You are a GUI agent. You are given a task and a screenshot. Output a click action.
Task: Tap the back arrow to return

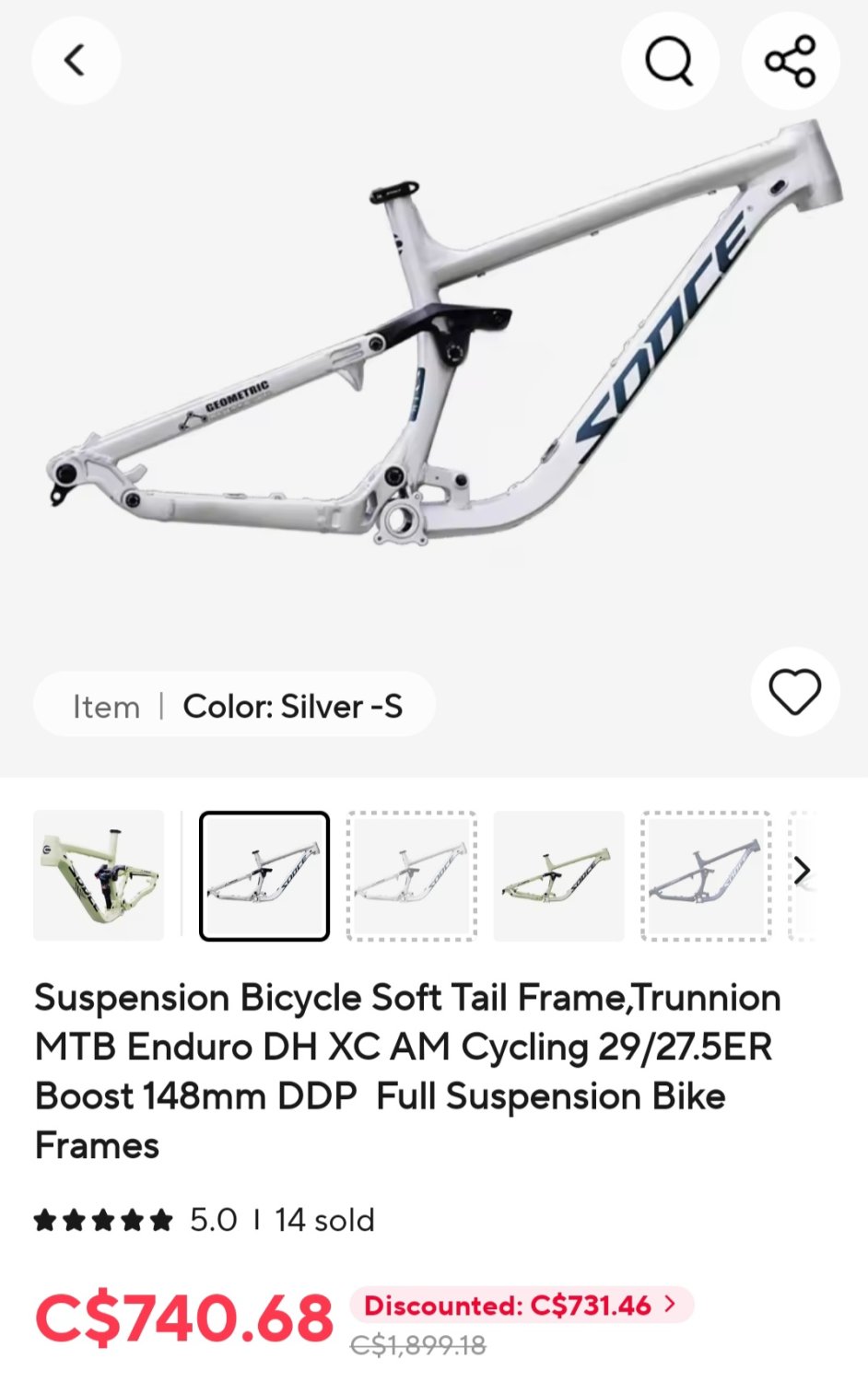point(76,60)
